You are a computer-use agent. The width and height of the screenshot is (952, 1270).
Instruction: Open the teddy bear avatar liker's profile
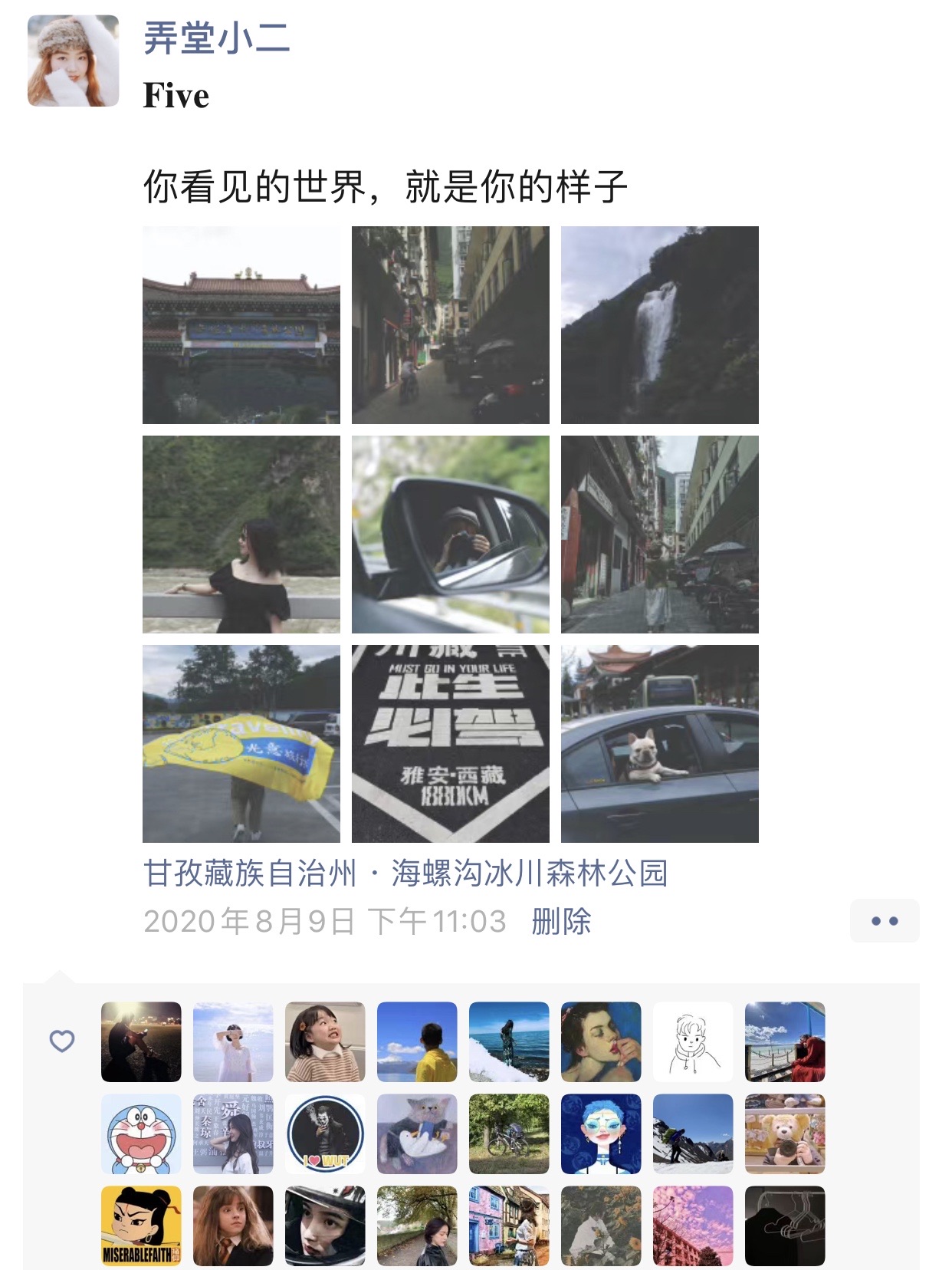click(x=785, y=1133)
